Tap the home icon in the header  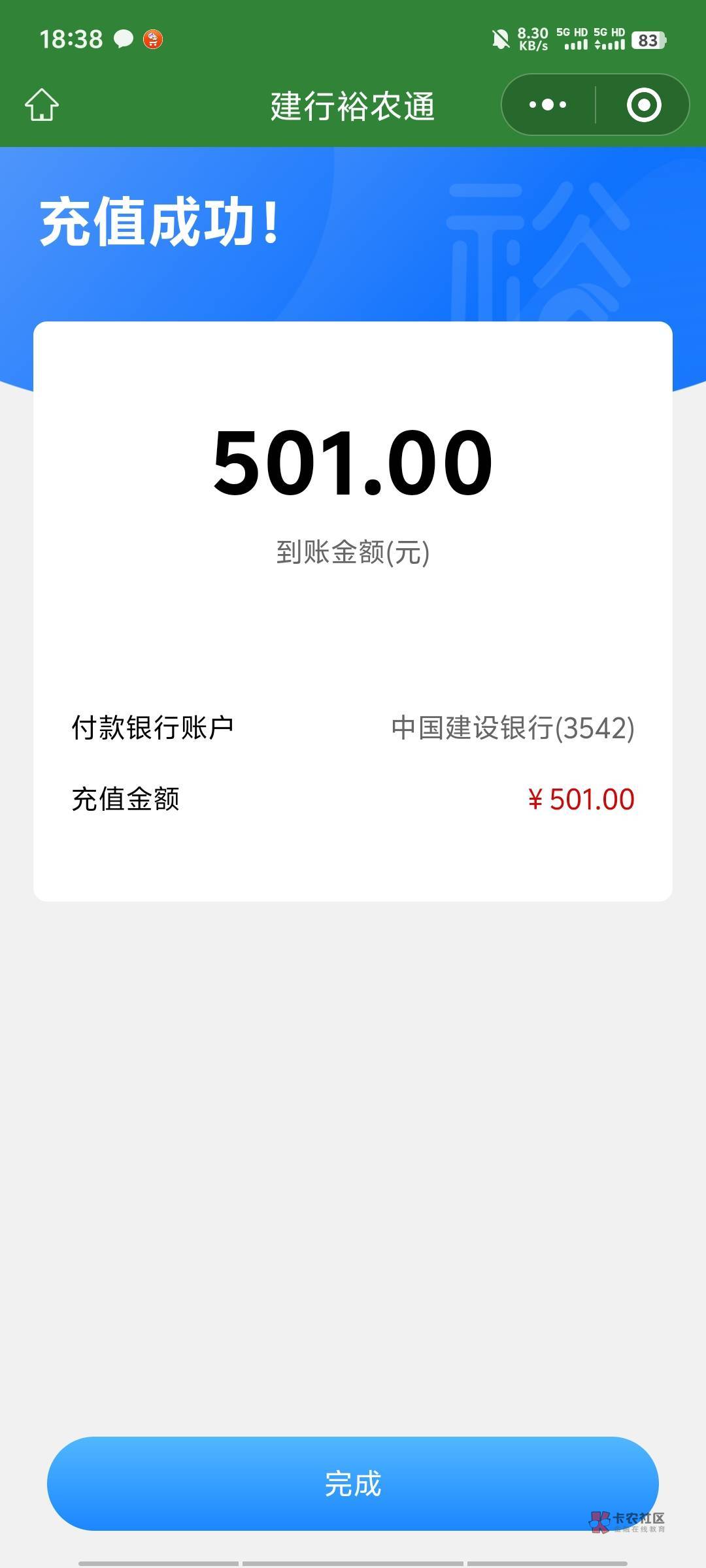tap(42, 105)
